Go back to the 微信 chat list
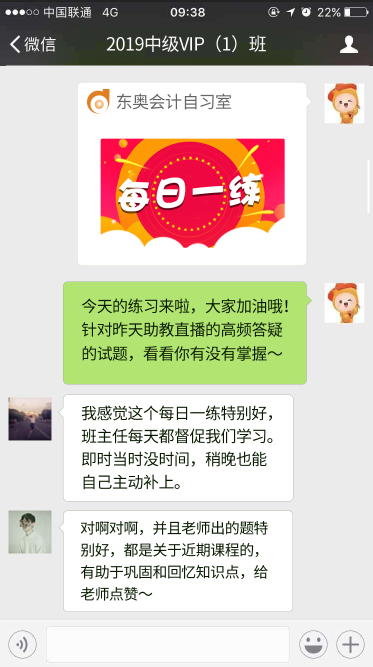 coord(33,44)
